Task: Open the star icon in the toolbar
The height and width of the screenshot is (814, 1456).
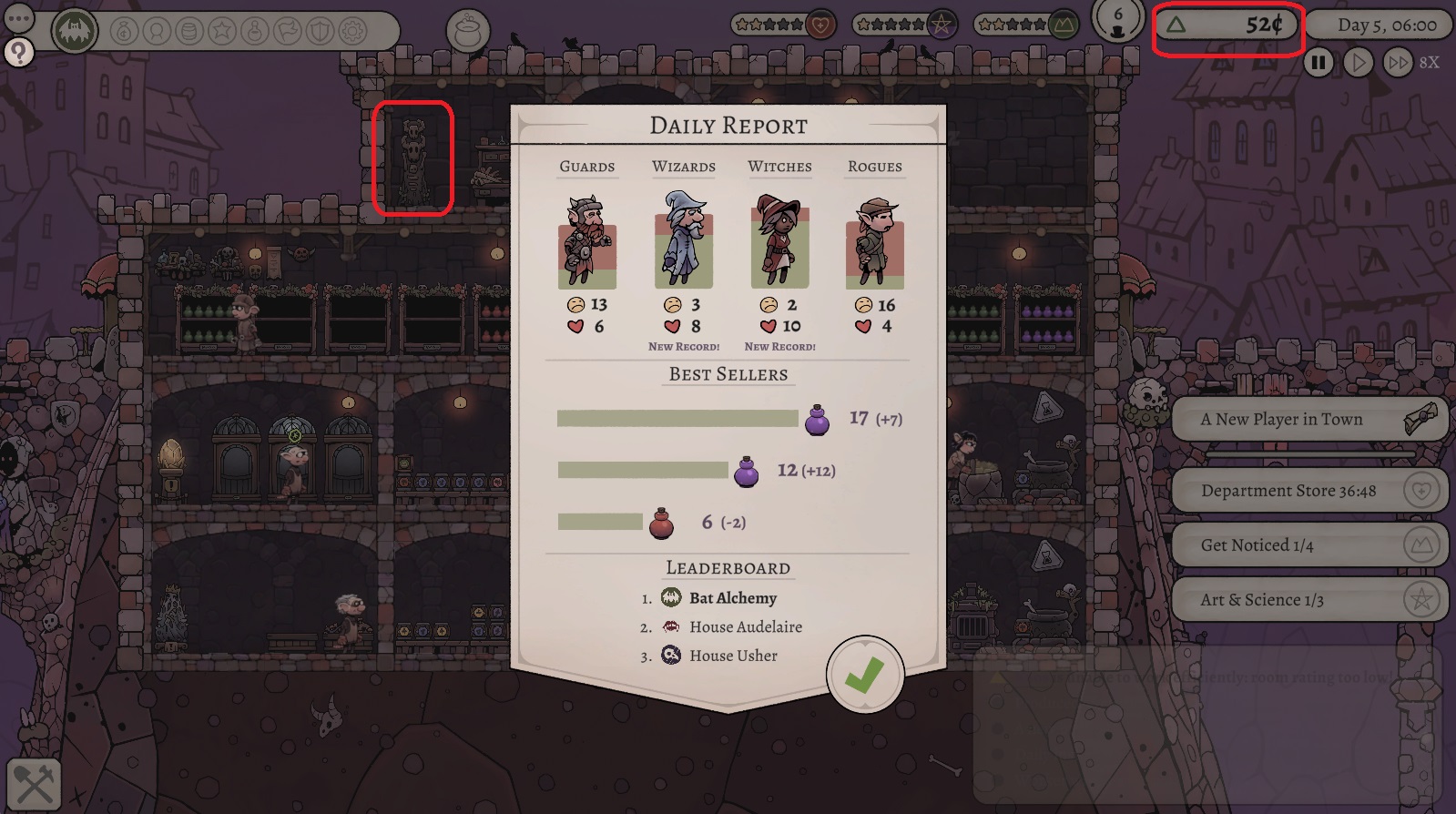Action: tap(222, 32)
